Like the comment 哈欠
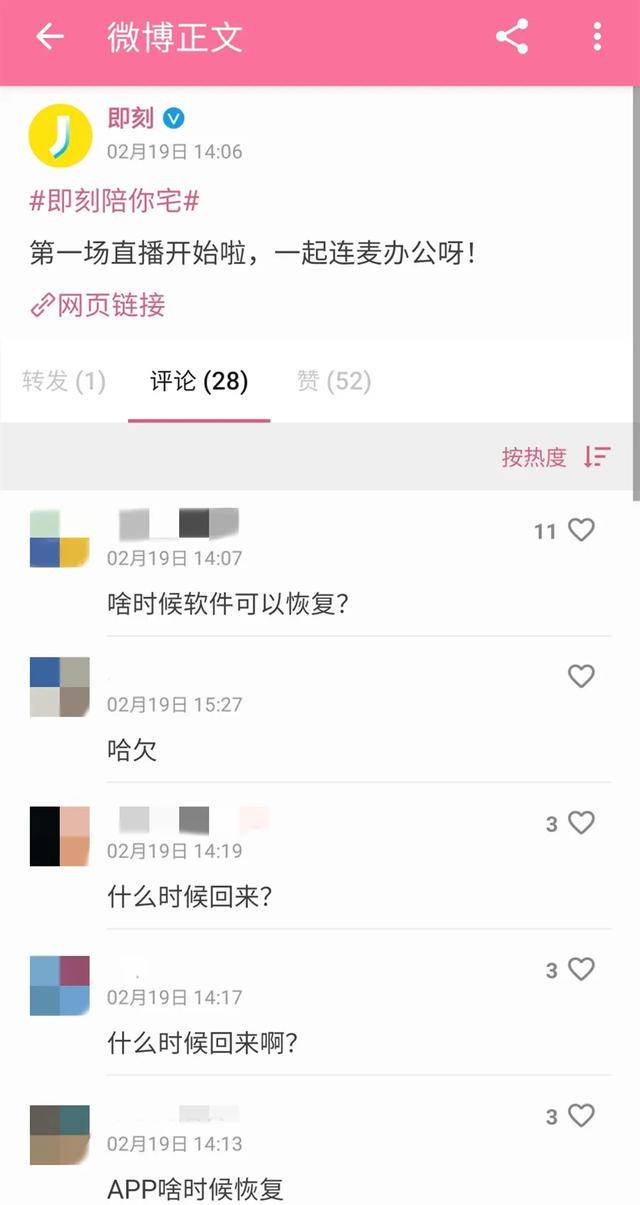 click(x=581, y=677)
